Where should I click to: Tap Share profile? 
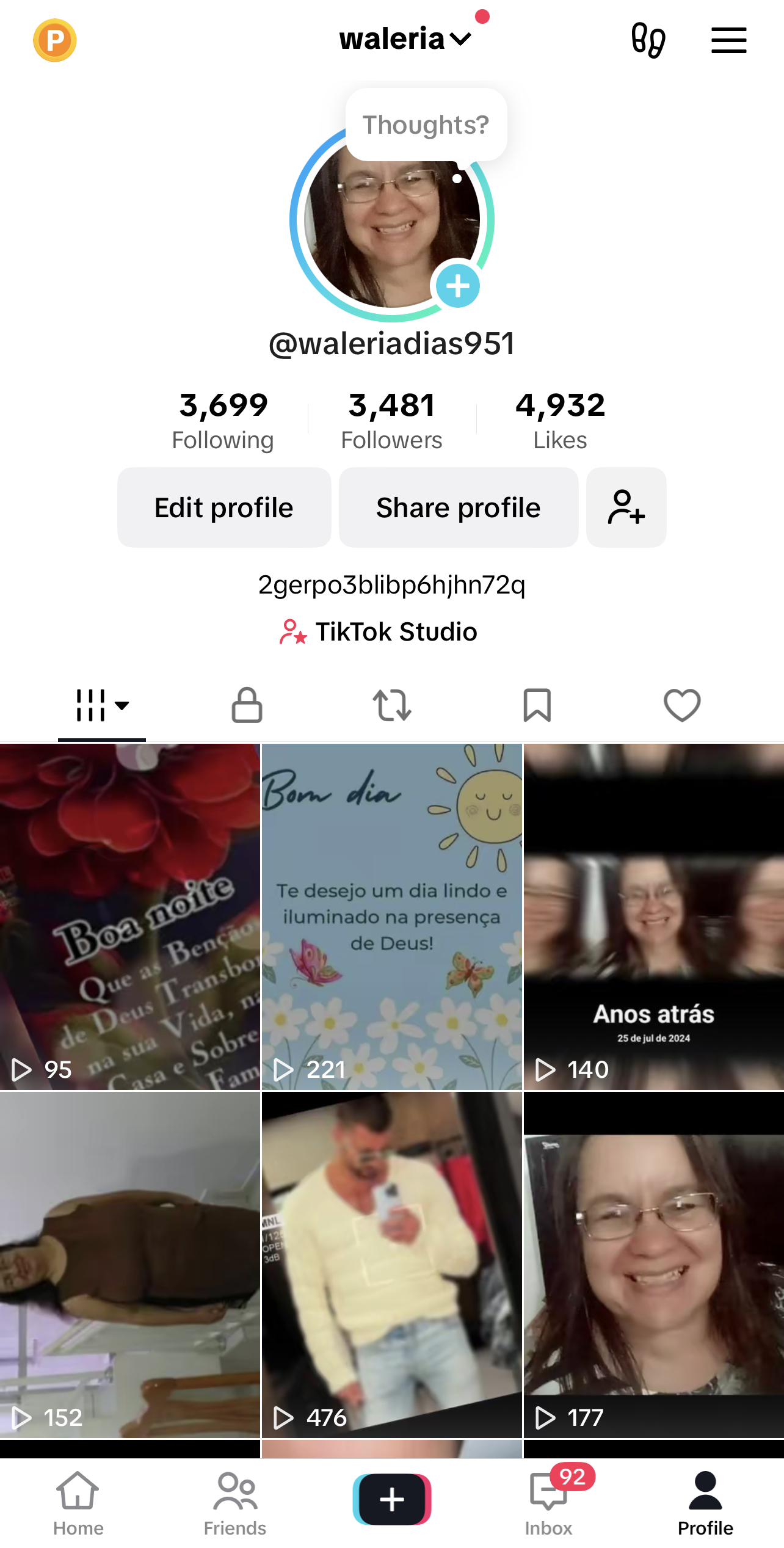[458, 507]
